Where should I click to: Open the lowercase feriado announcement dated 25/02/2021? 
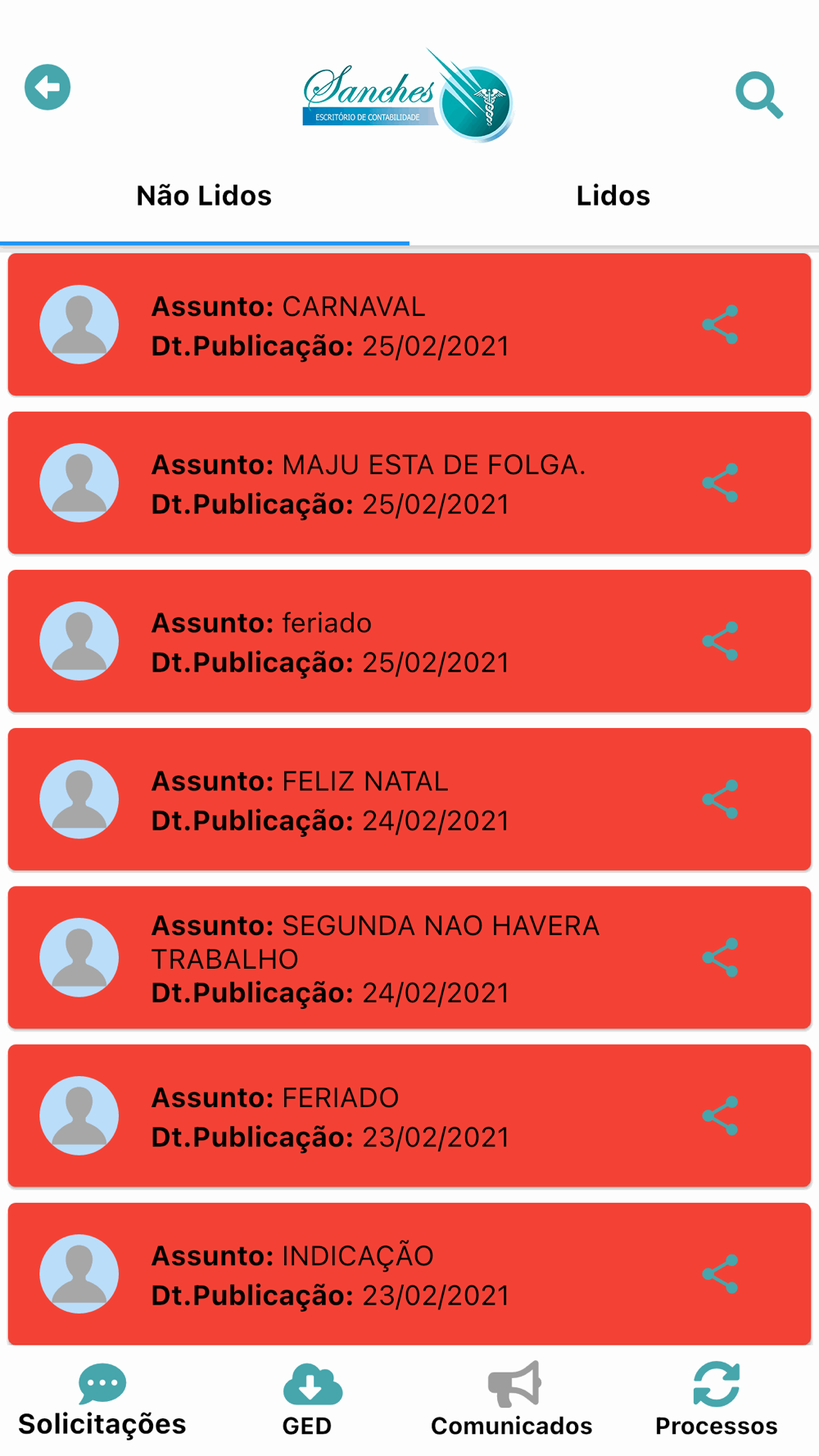409,641
